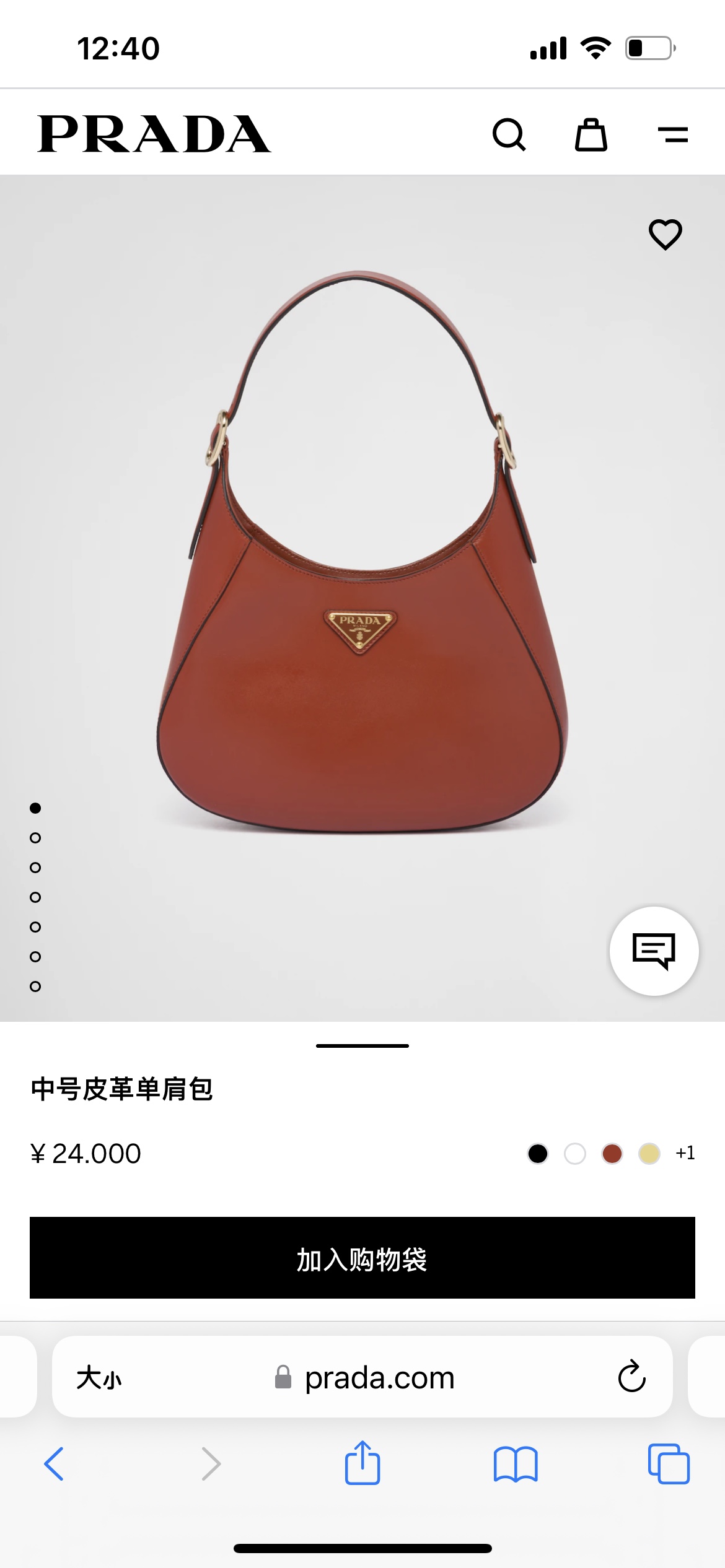This screenshot has height=1568, width=725.
Task: Show all open Safari tabs
Action: click(669, 1464)
